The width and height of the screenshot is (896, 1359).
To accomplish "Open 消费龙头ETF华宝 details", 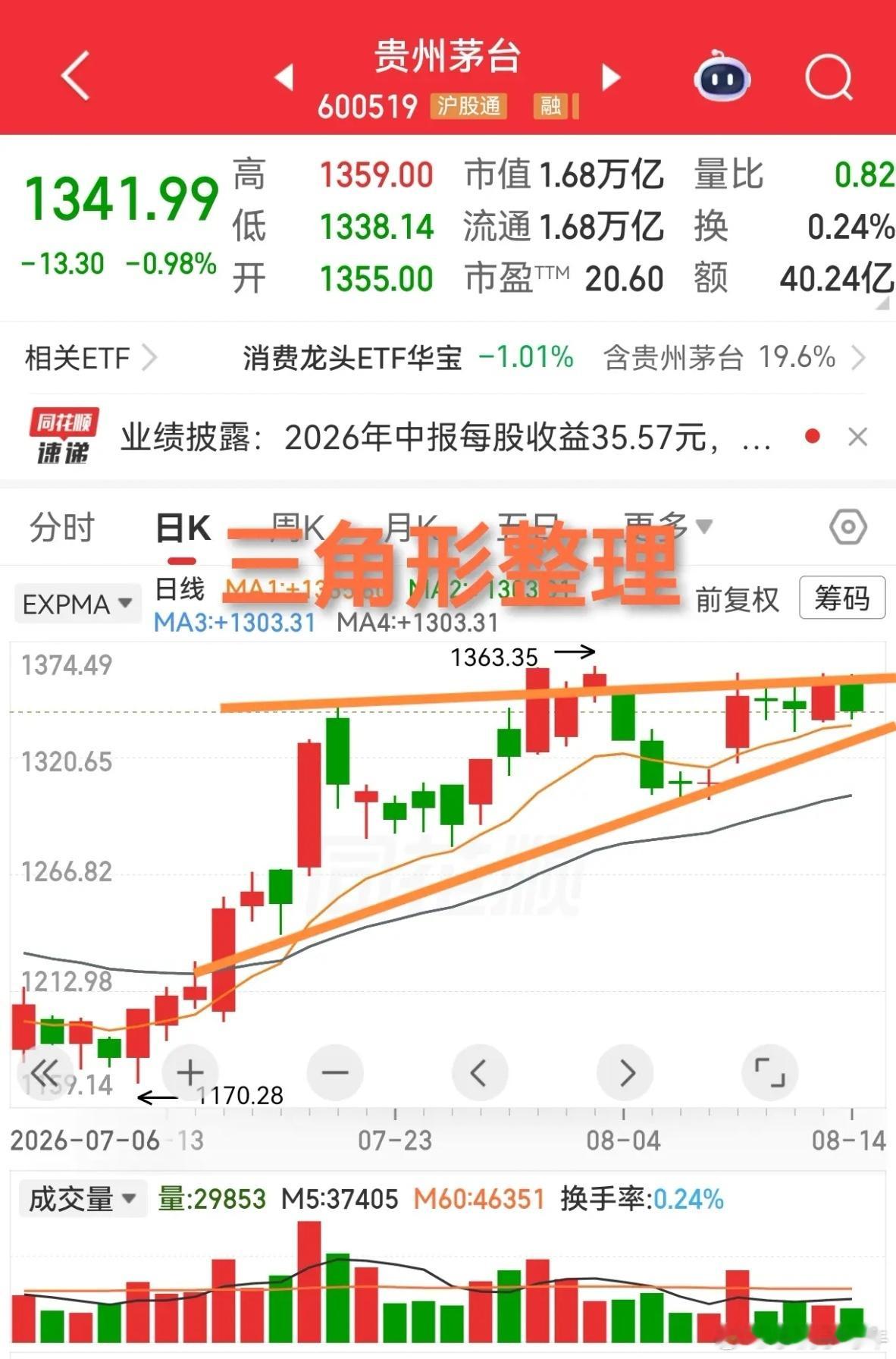I will [352, 358].
